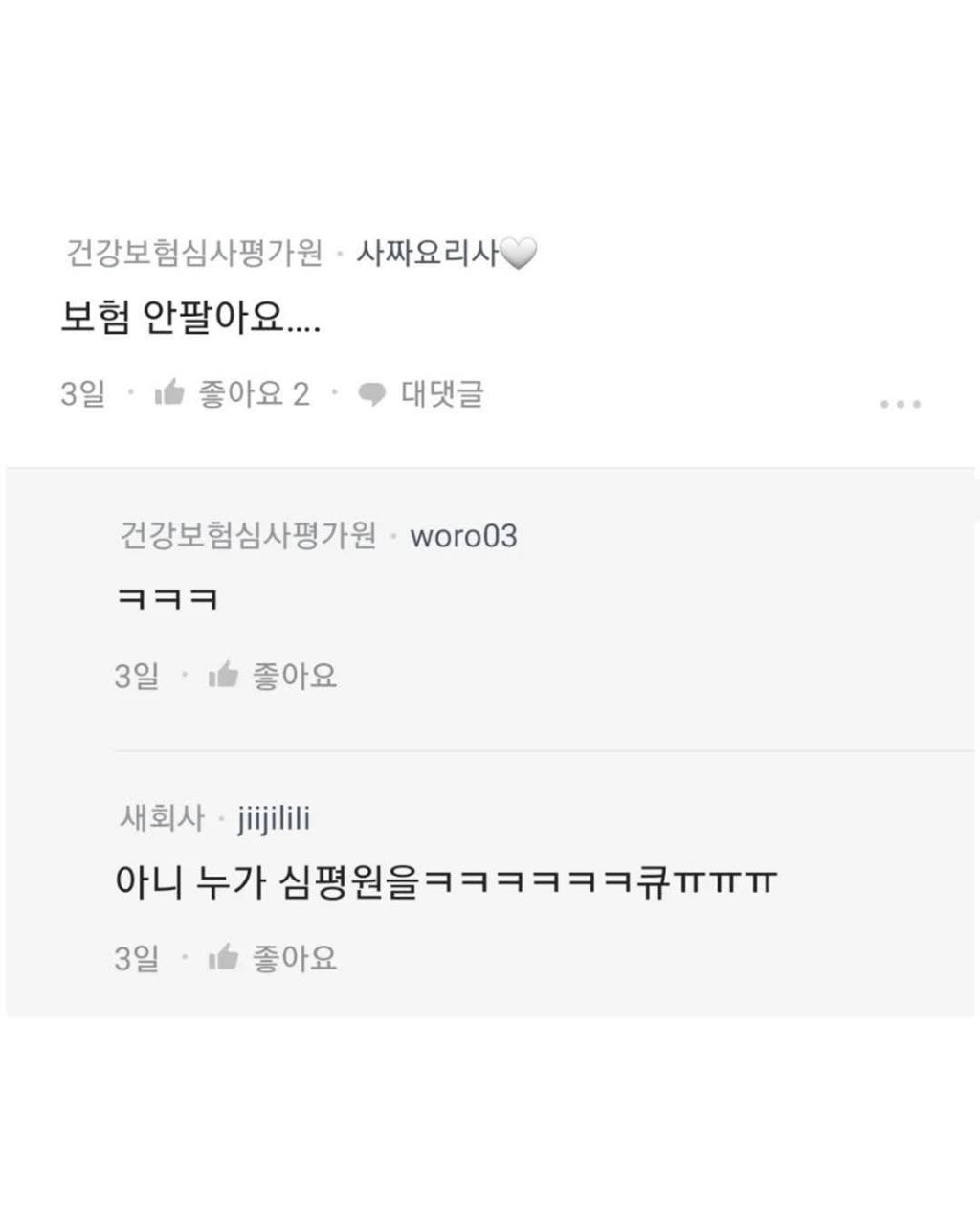Like the reply by woro03
The image size is (980, 1225).
click(273, 677)
